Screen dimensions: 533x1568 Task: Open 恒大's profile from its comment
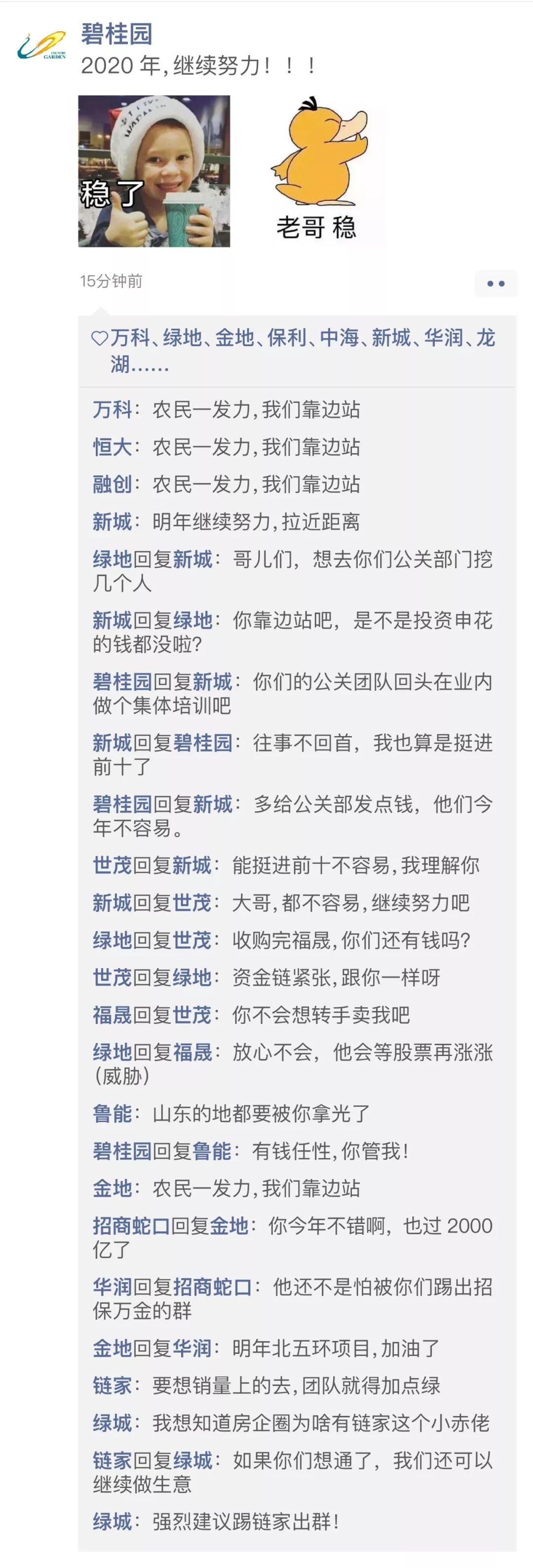[x=112, y=447]
